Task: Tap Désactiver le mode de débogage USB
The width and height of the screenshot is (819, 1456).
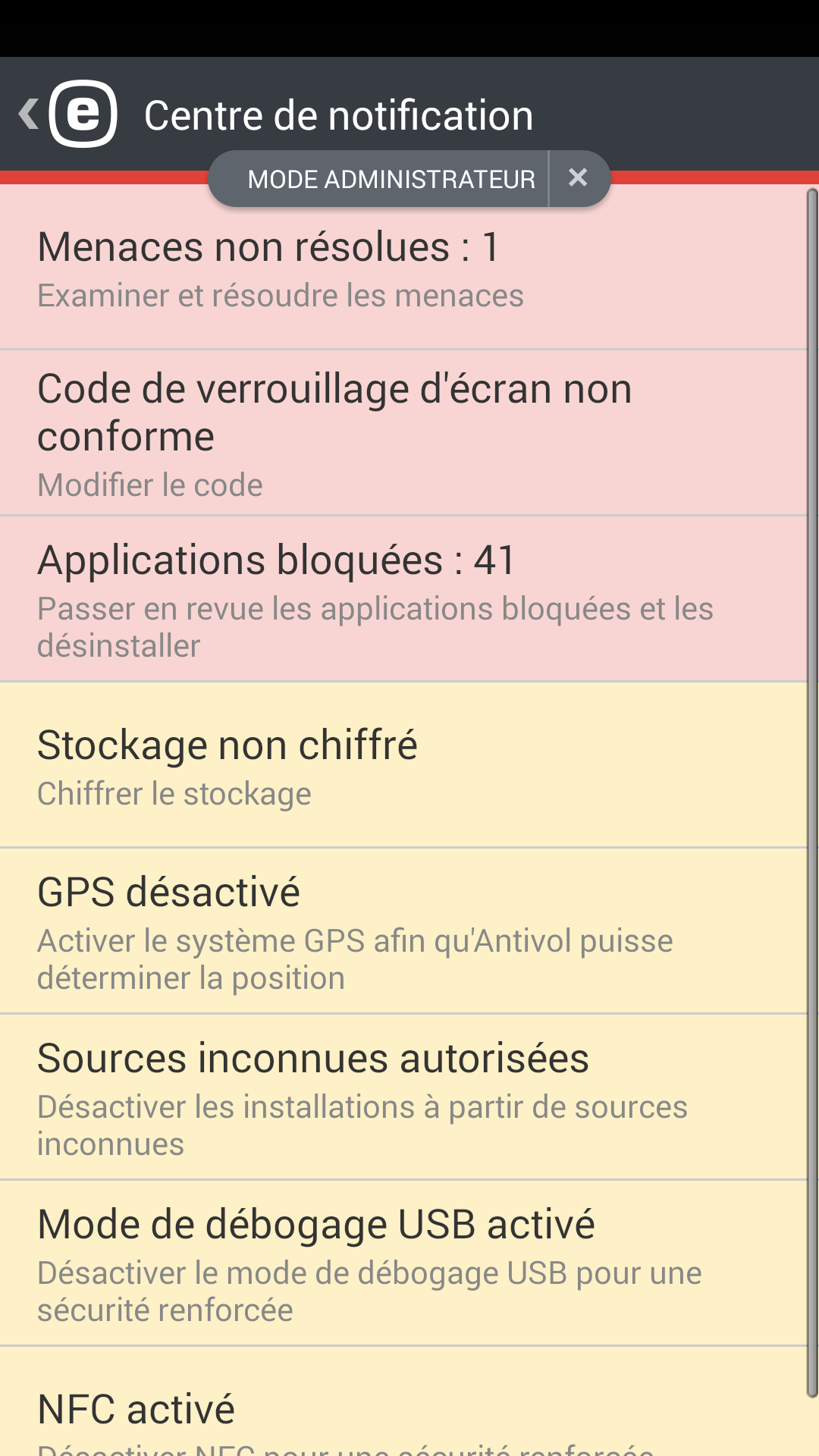Action: pyautogui.click(x=369, y=1289)
